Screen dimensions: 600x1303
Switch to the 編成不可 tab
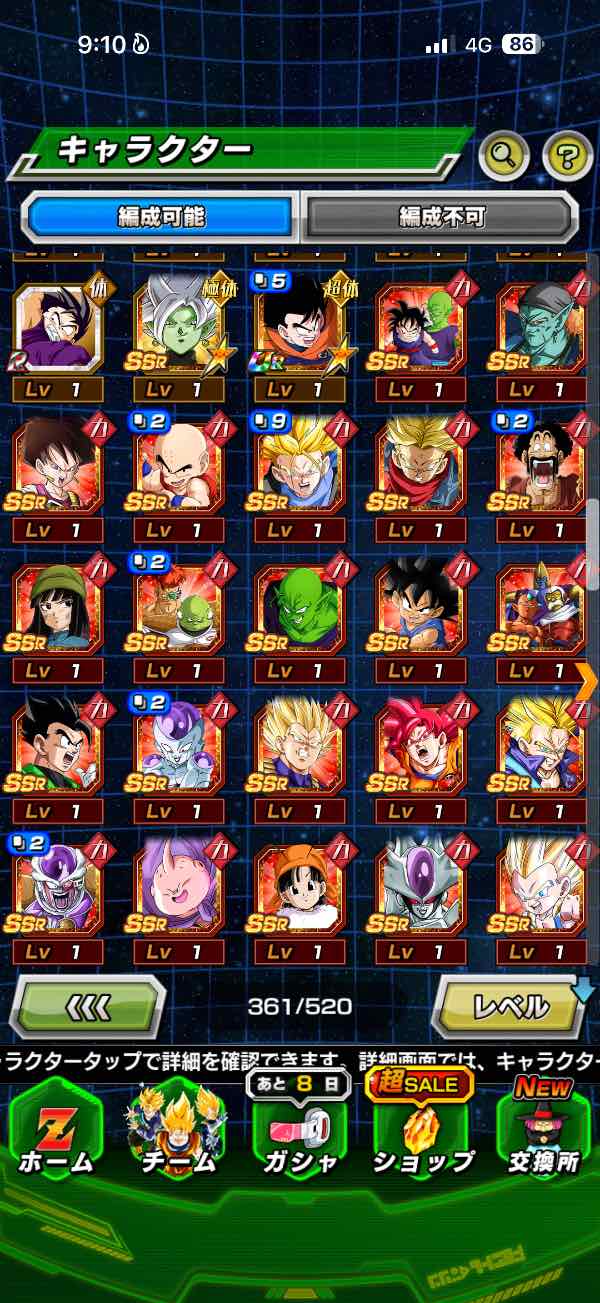tap(440, 216)
